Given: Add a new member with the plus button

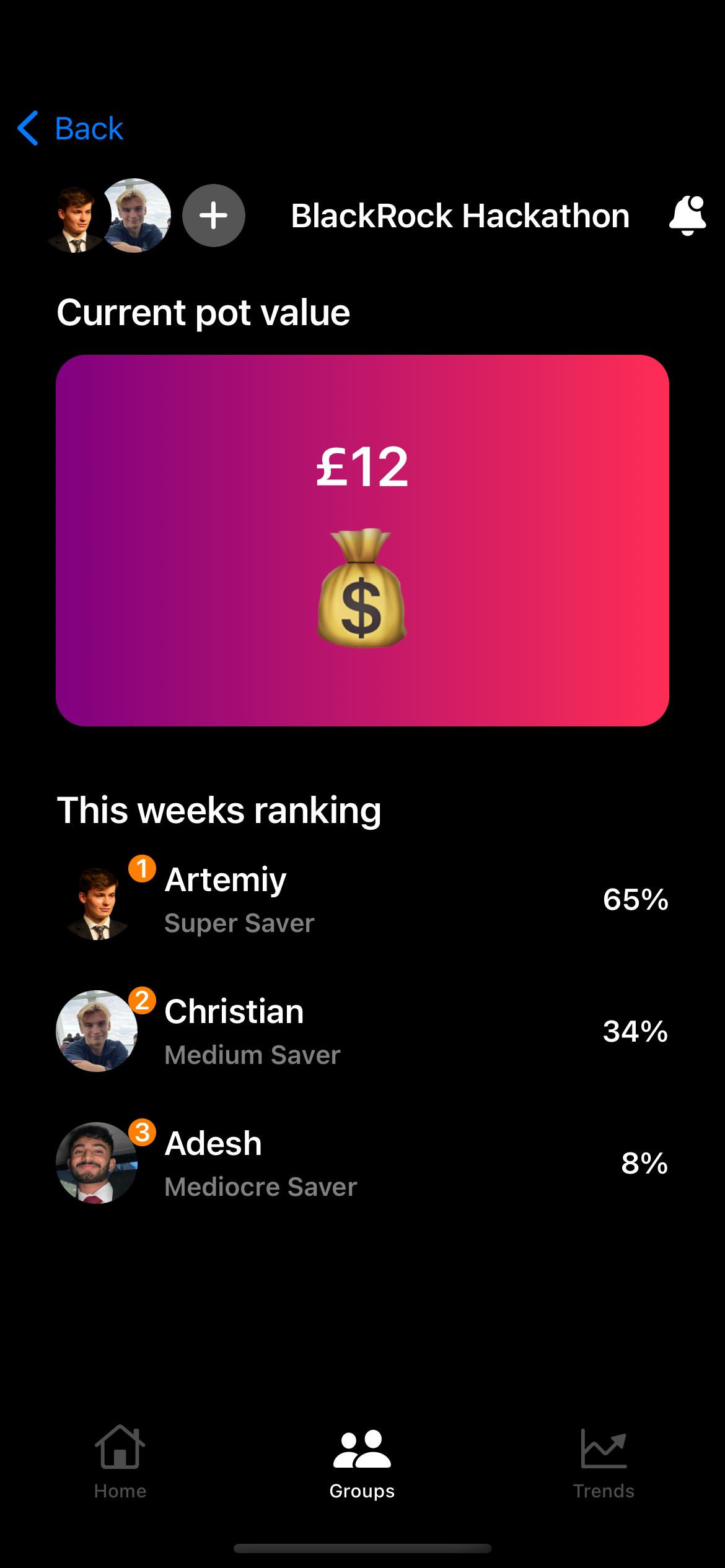Looking at the screenshot, I should [214, 216].
